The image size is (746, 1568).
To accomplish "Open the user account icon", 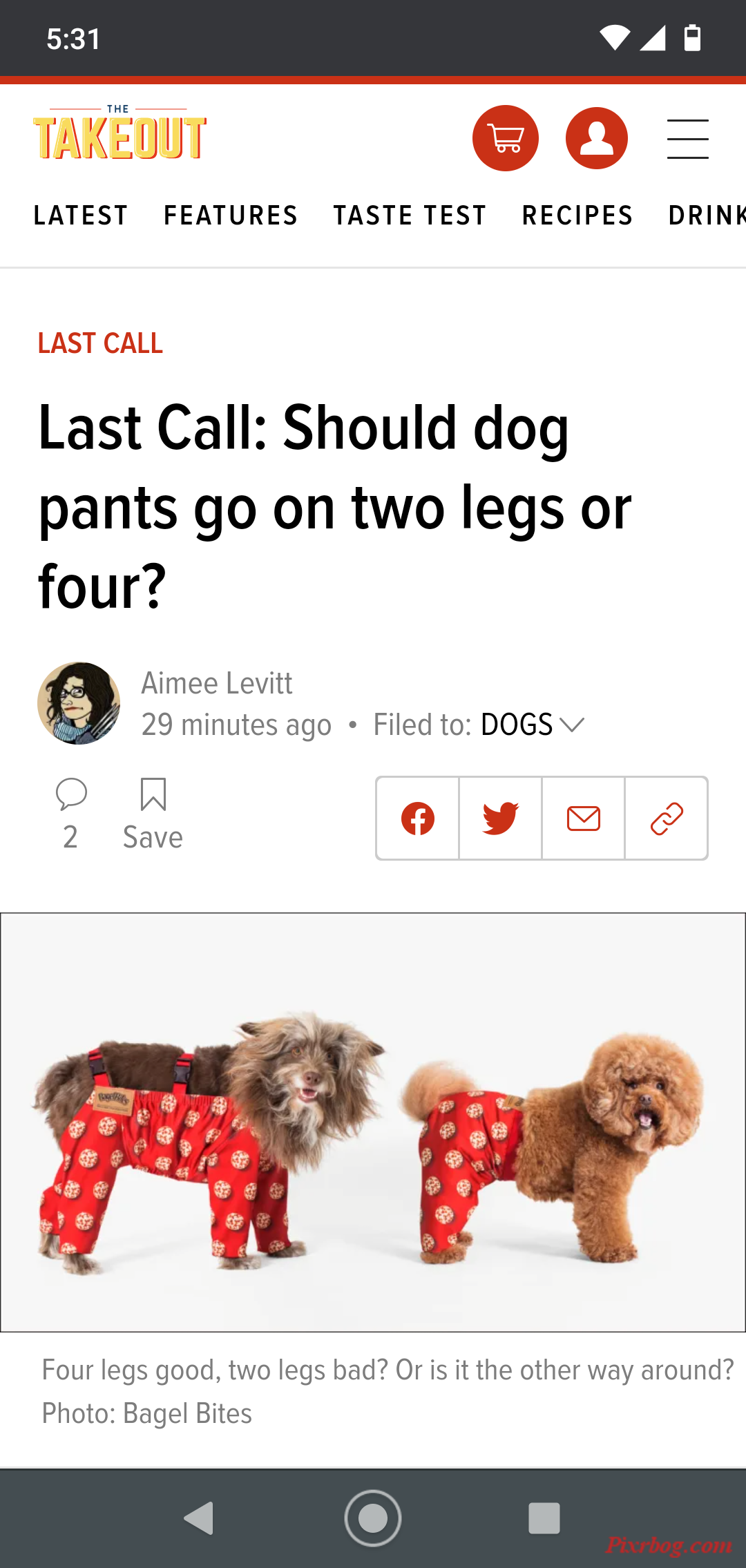I will pyautogui.click(x=596, y=138).
